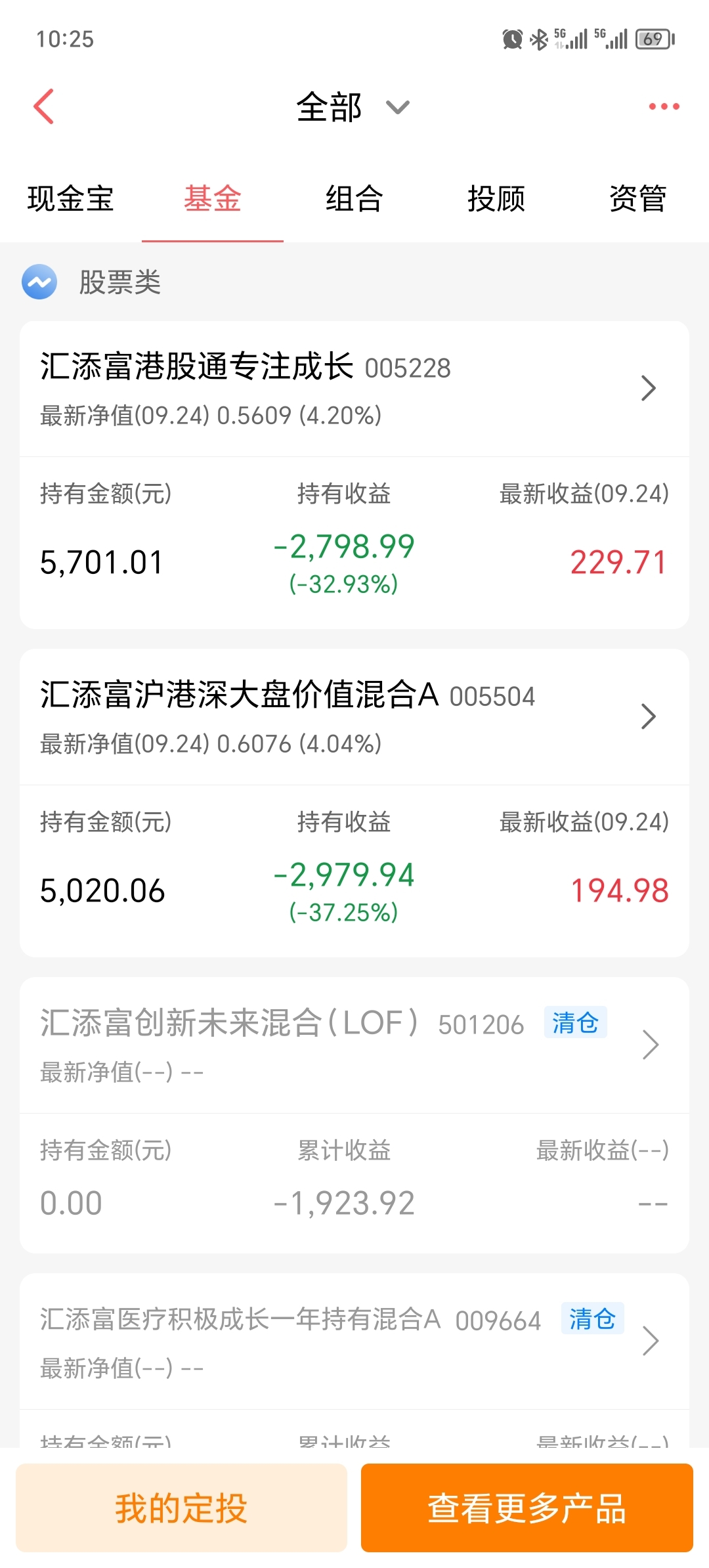Expand the 全部 dropdown
Screen dimensions: 709x1568
point(353,107)
